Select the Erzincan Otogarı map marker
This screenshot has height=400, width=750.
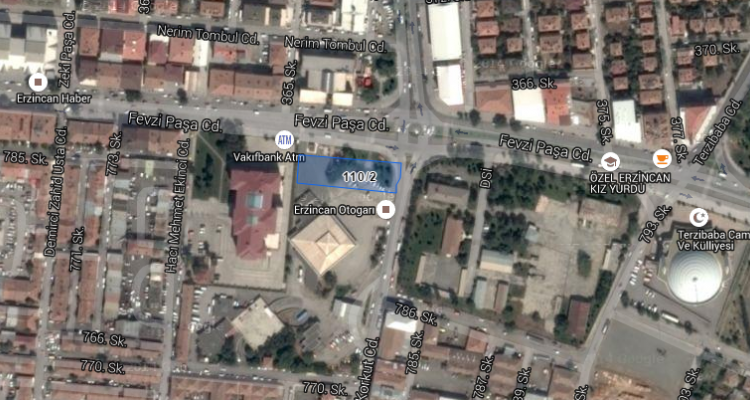tap(386, 208)
